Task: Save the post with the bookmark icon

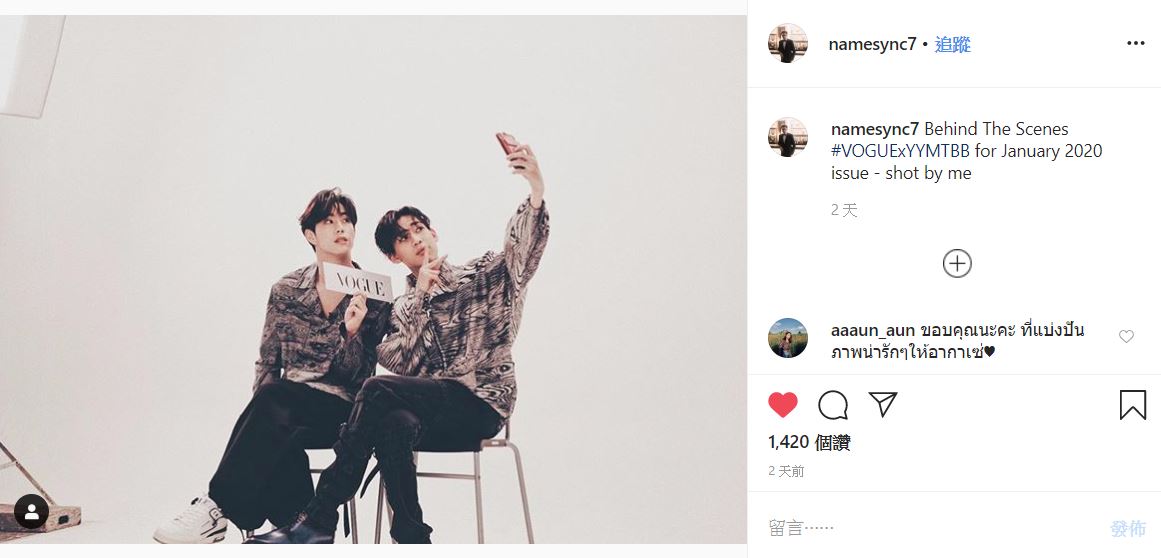Action: [x=1132, y=405]
